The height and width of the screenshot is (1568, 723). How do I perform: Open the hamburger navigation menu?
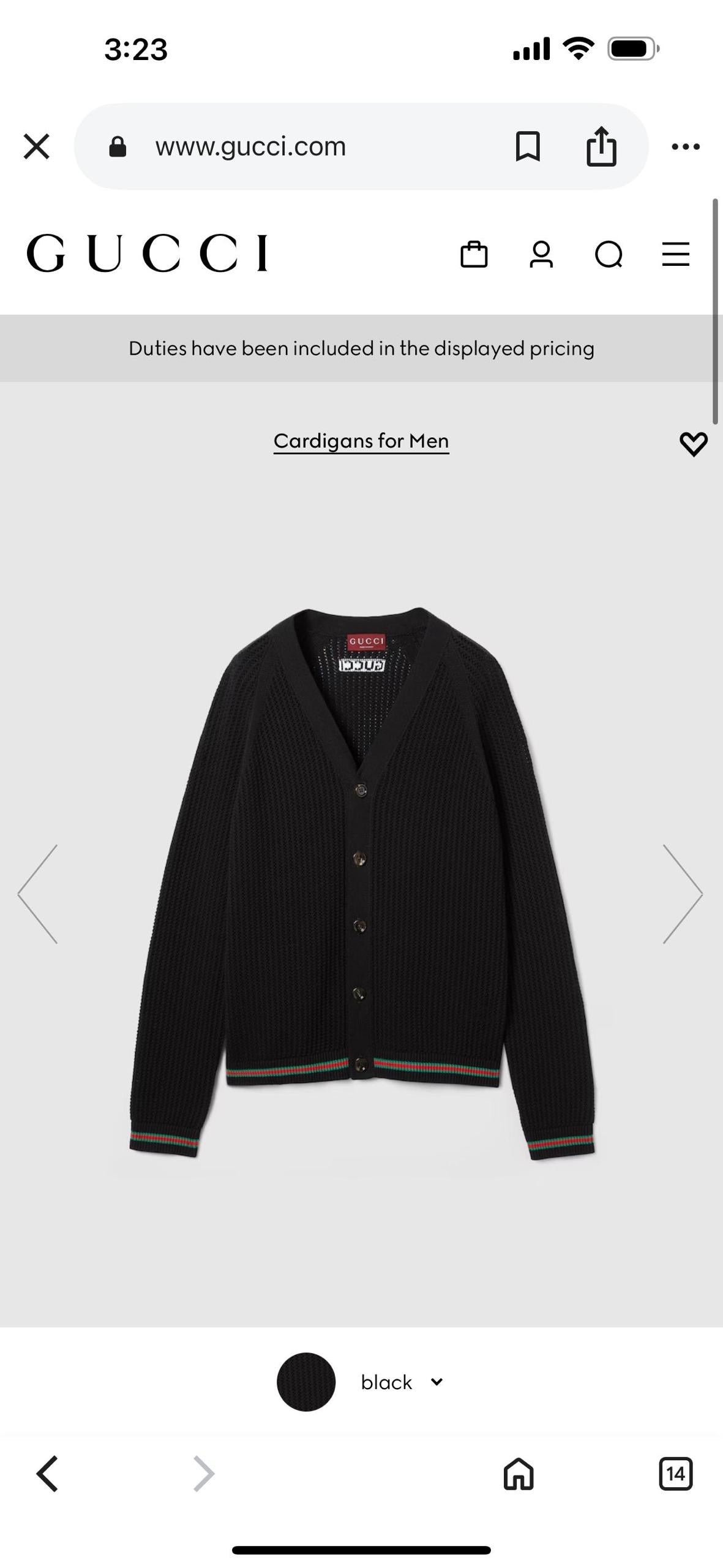point(676,254)
